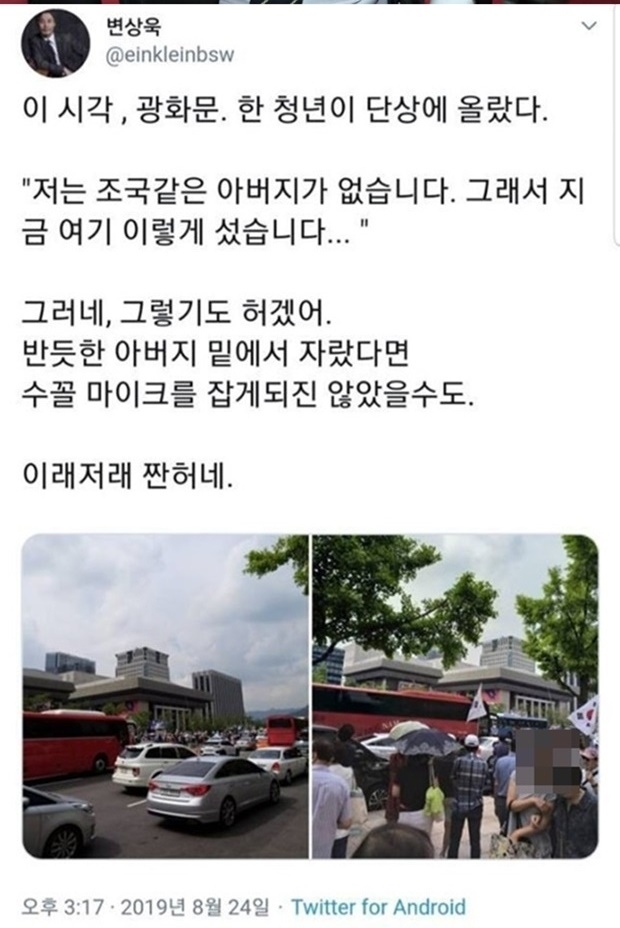620x928 pixels.
Task: Visit the @einkleinbsw profile handle
Action: pos(170,56)
